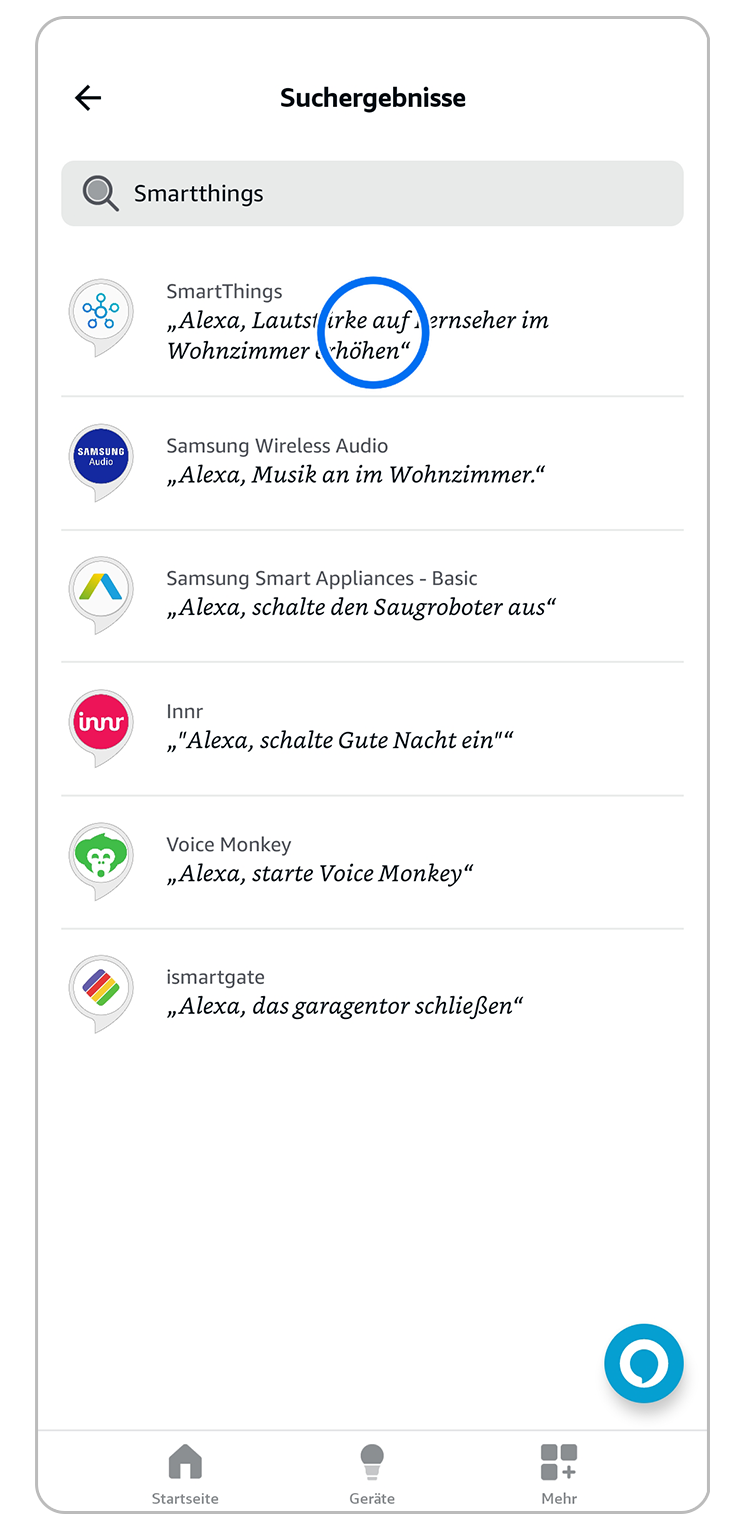The width and height of the screenshot is (745, 1530).
Task: Open the Mehr tab
Action: [x=559, y=1474]
